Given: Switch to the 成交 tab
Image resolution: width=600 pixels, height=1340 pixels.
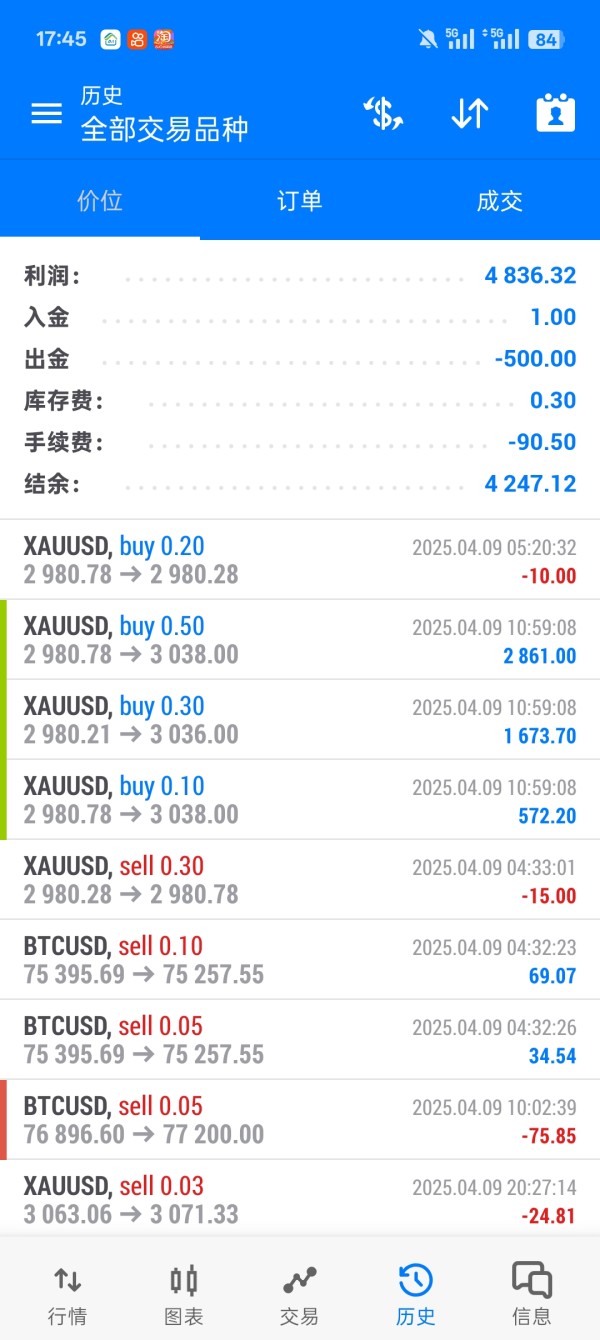Looking at the screenshot, I should point(499,201).
